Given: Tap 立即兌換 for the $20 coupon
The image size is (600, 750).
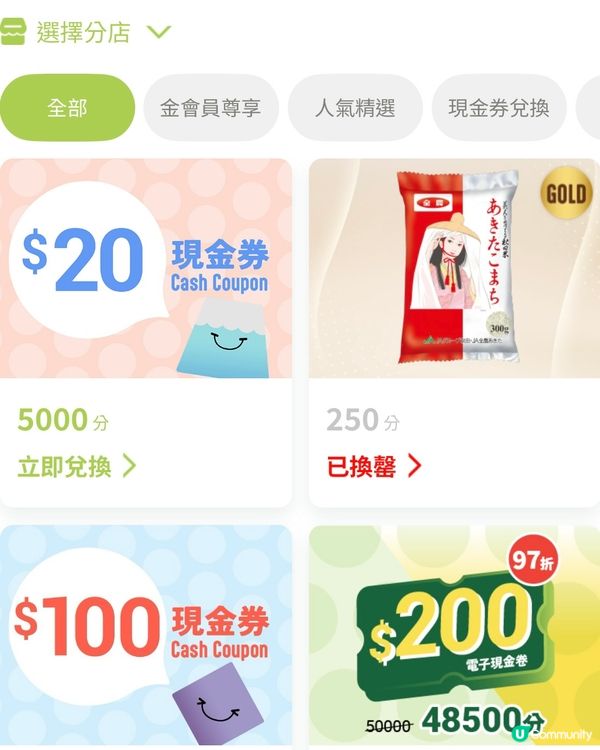Looking at the screenshot, I should 76,466.
